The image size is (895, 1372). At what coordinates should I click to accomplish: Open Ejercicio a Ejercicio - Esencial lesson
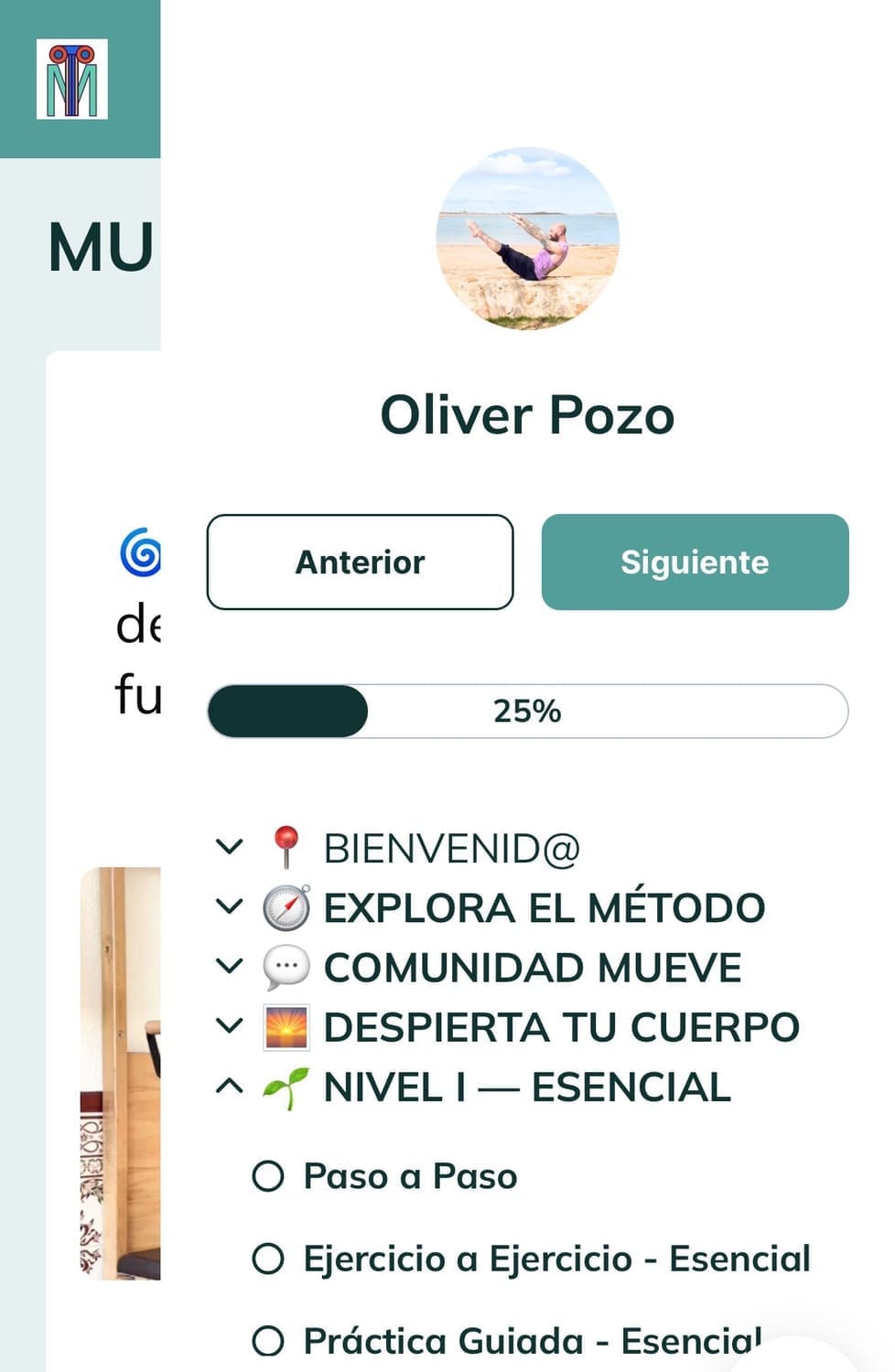coord(555,1259)
